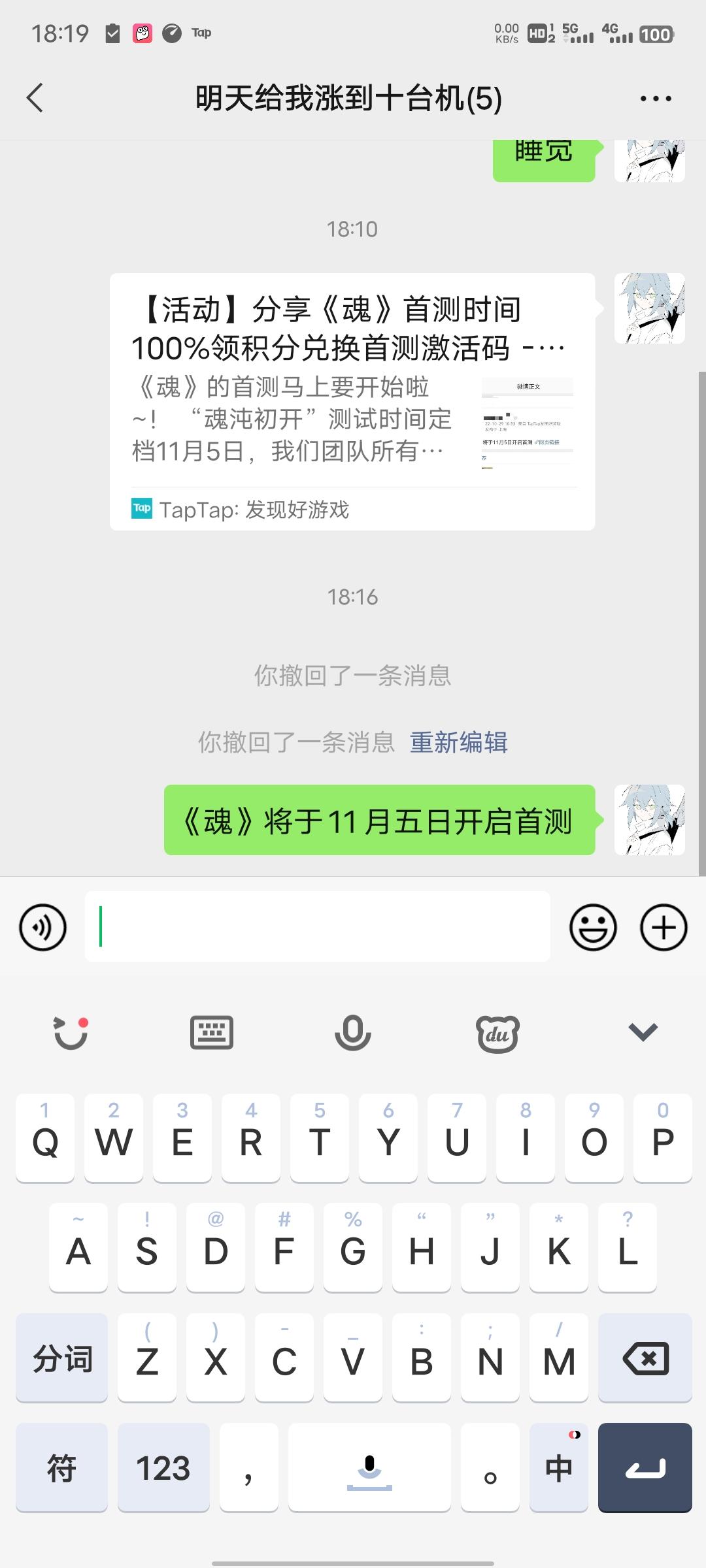Tap the voice message icon beside input box
Screen dimensions: 706x1568
(42, 927)
